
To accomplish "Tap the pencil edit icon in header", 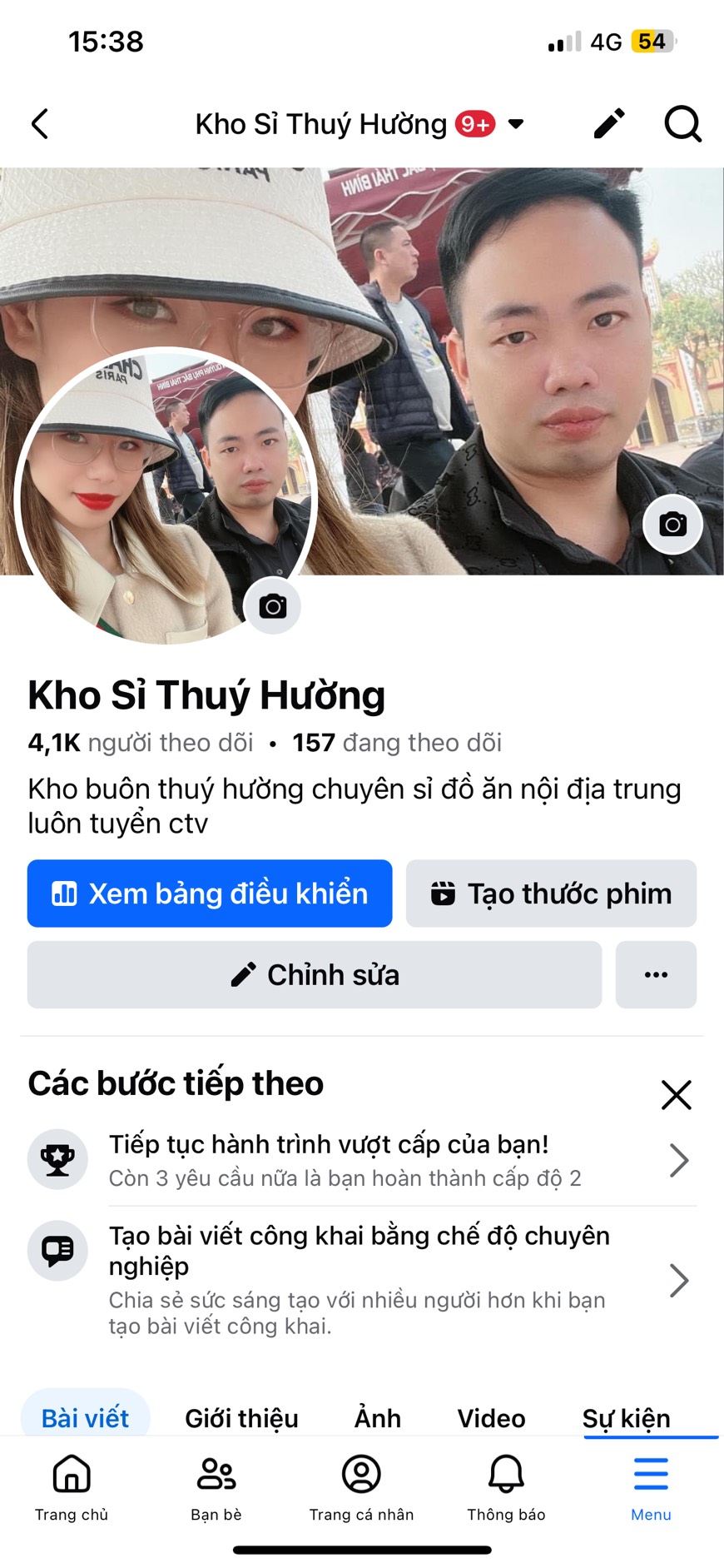I will pos(609,124).
